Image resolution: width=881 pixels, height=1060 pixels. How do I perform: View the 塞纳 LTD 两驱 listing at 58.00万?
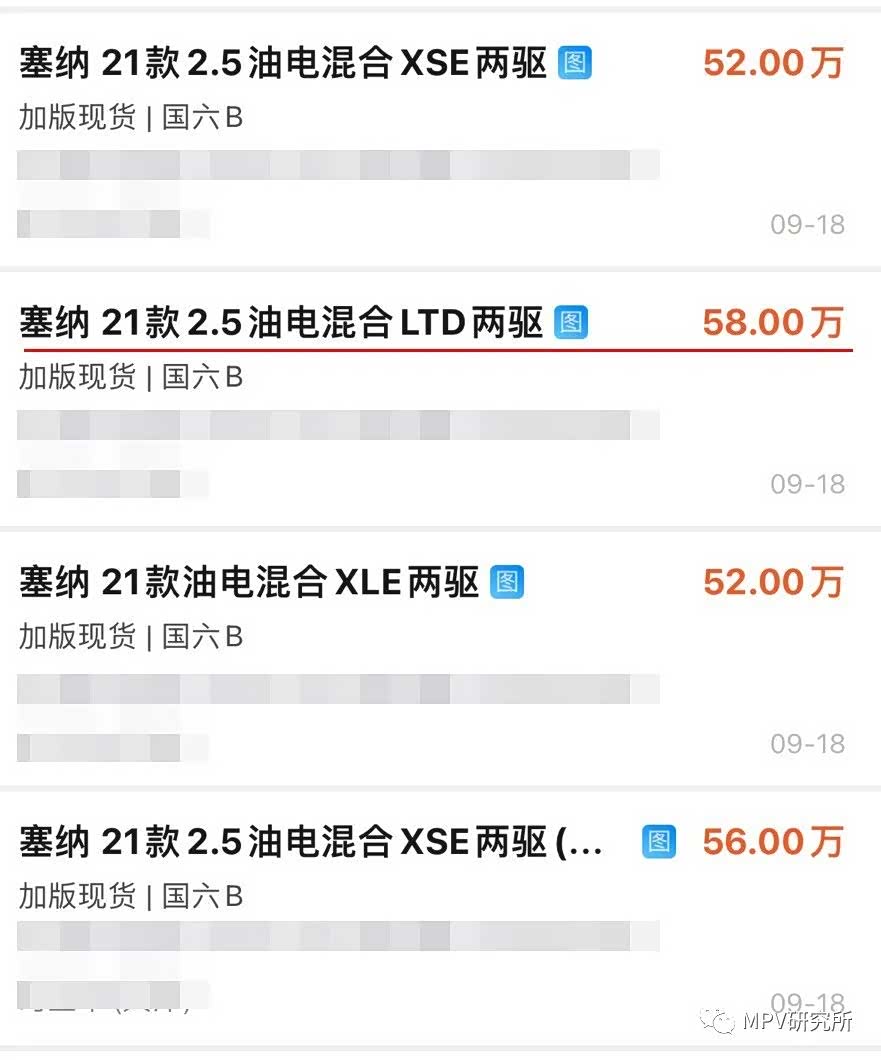point(281,323)
